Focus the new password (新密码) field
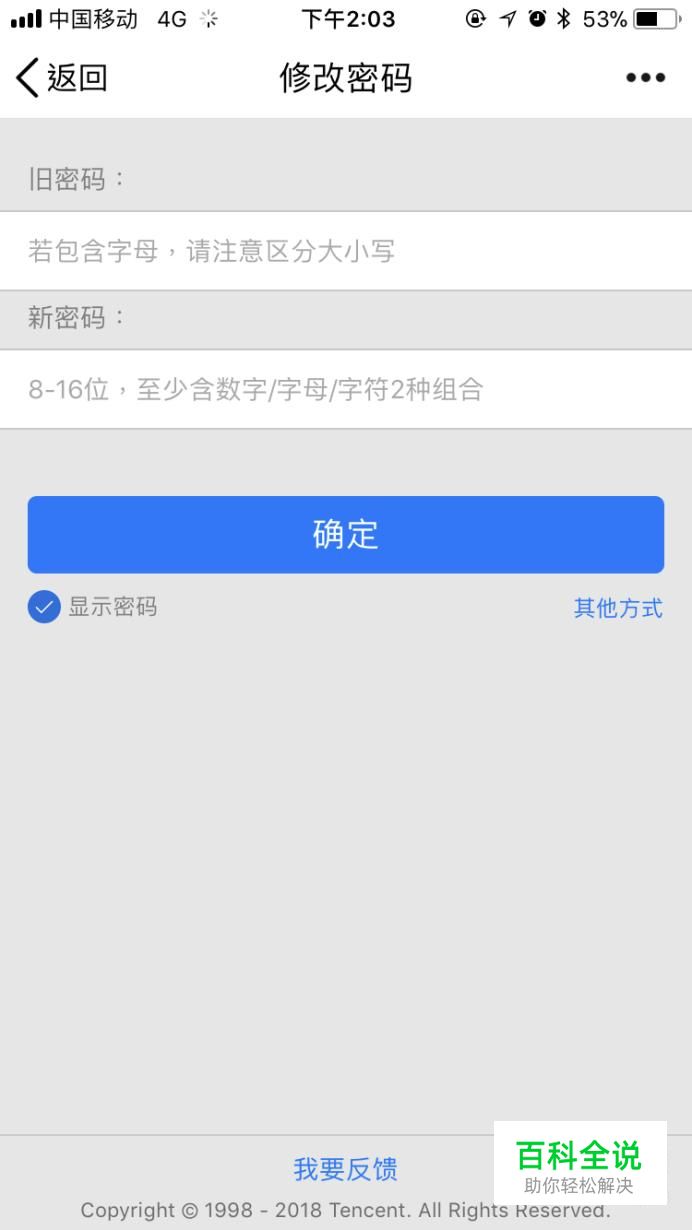This screenshot has width=692, height=1230. (x=346, y=389)
